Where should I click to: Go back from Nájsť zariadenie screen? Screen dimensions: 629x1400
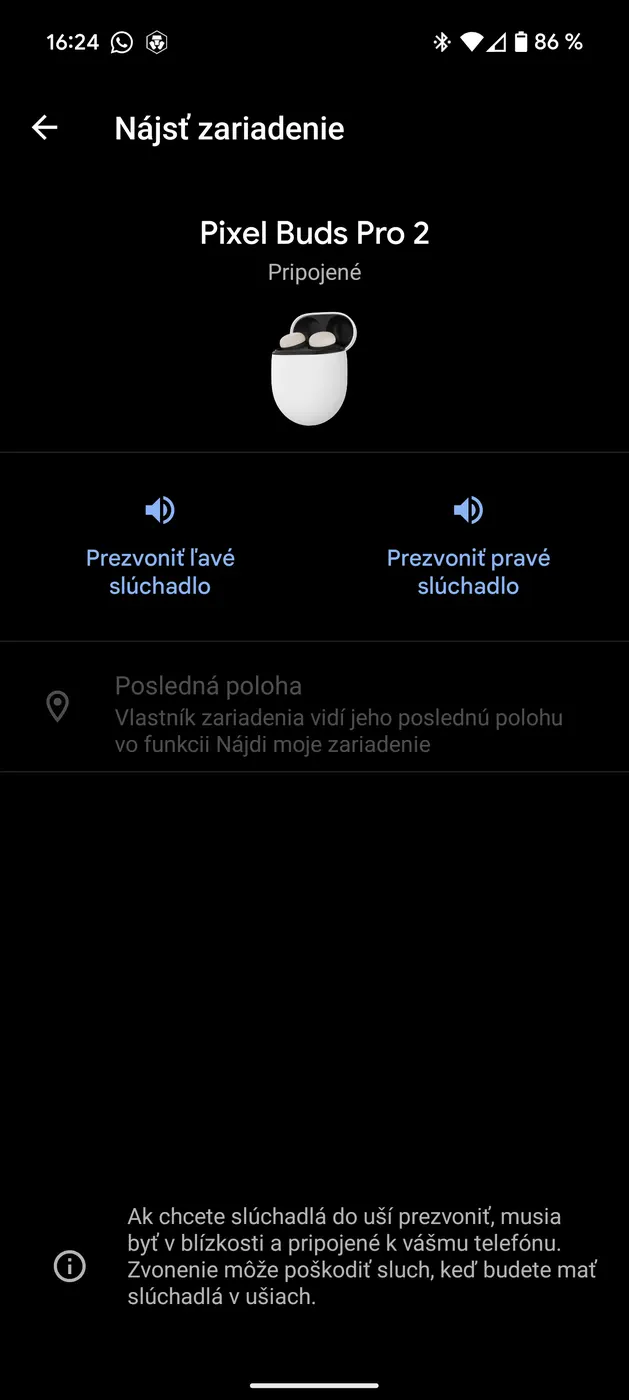tap(45, 128)
